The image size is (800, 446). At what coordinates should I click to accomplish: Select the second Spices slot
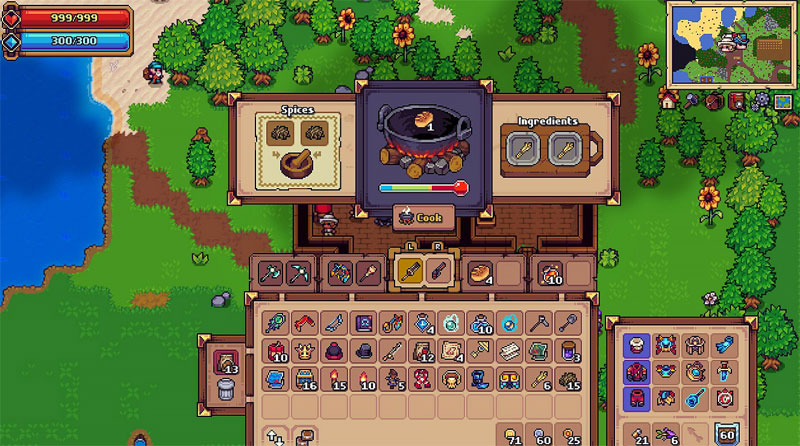(x=316, y=133)
